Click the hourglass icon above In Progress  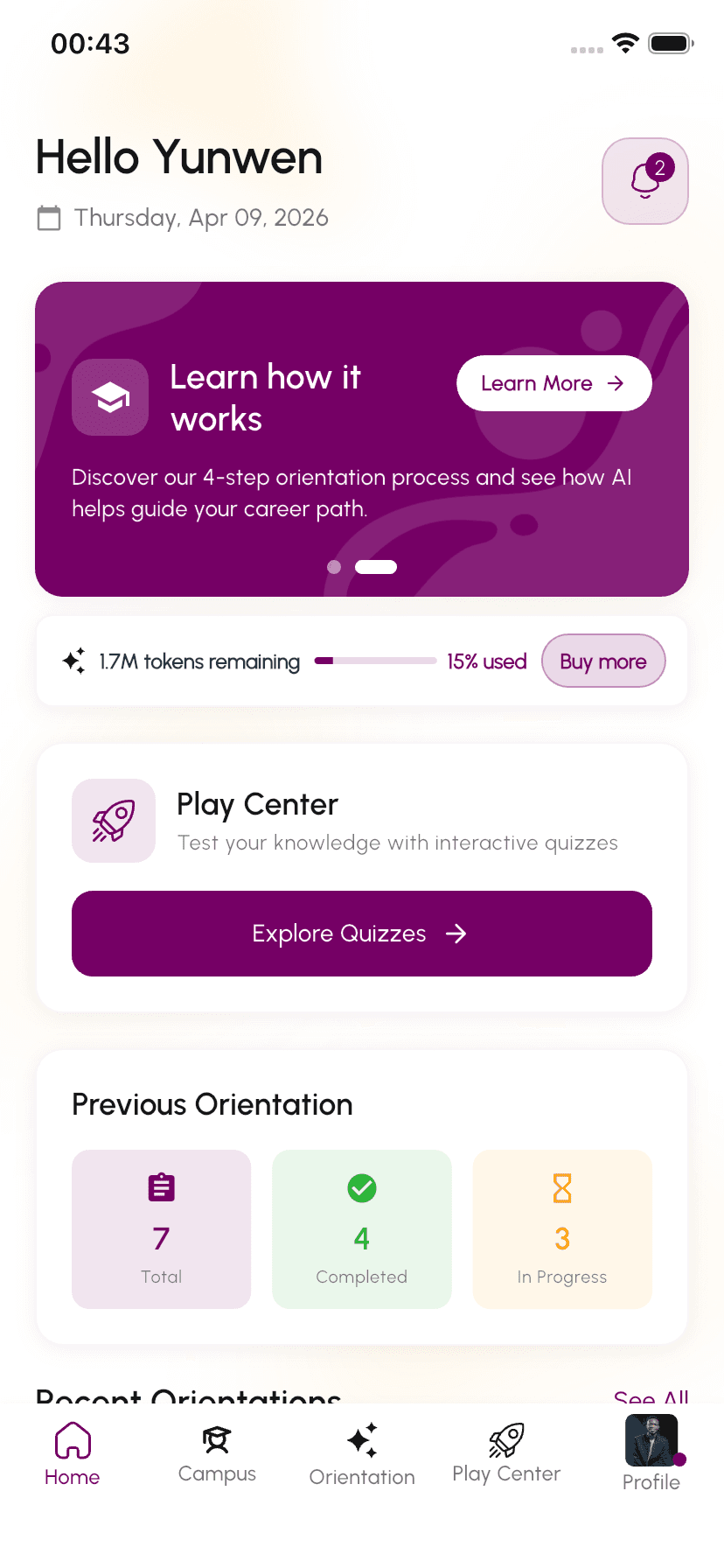click(561, 1187)
